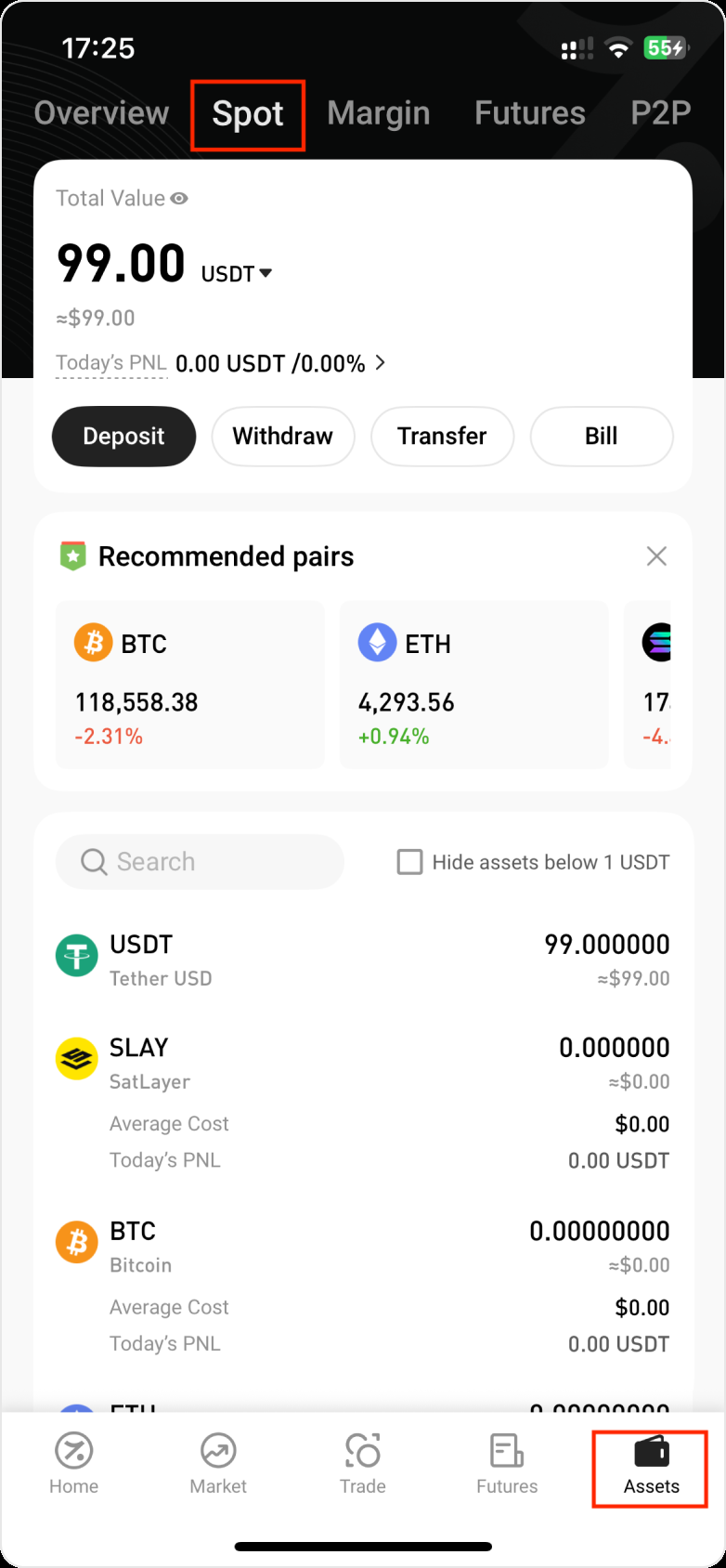Select the Spot tab
The width and height of the screenshot is (726, 1568).
[x=248, y=114]
